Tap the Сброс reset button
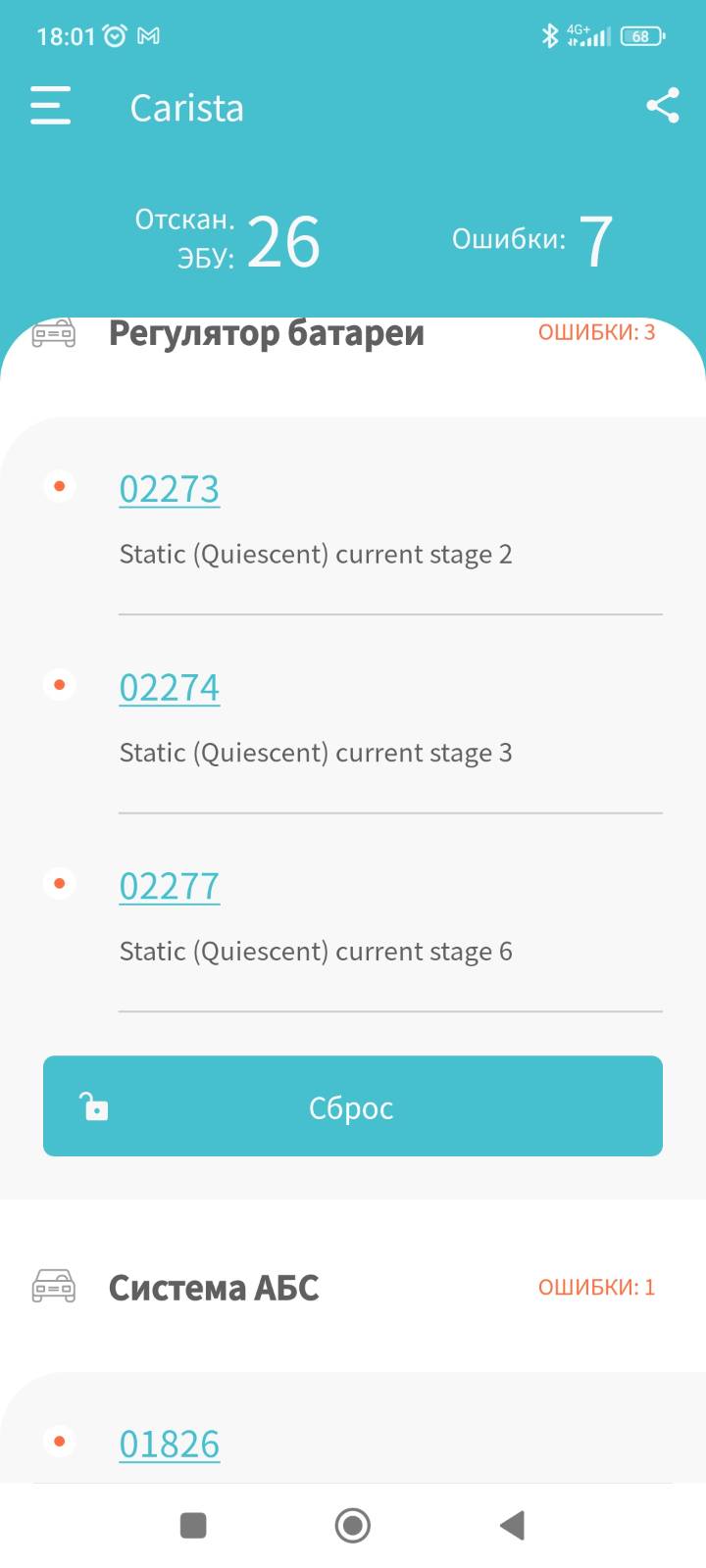The height and width of the screenshot is (1568, 706). (x=353, y=1106)
